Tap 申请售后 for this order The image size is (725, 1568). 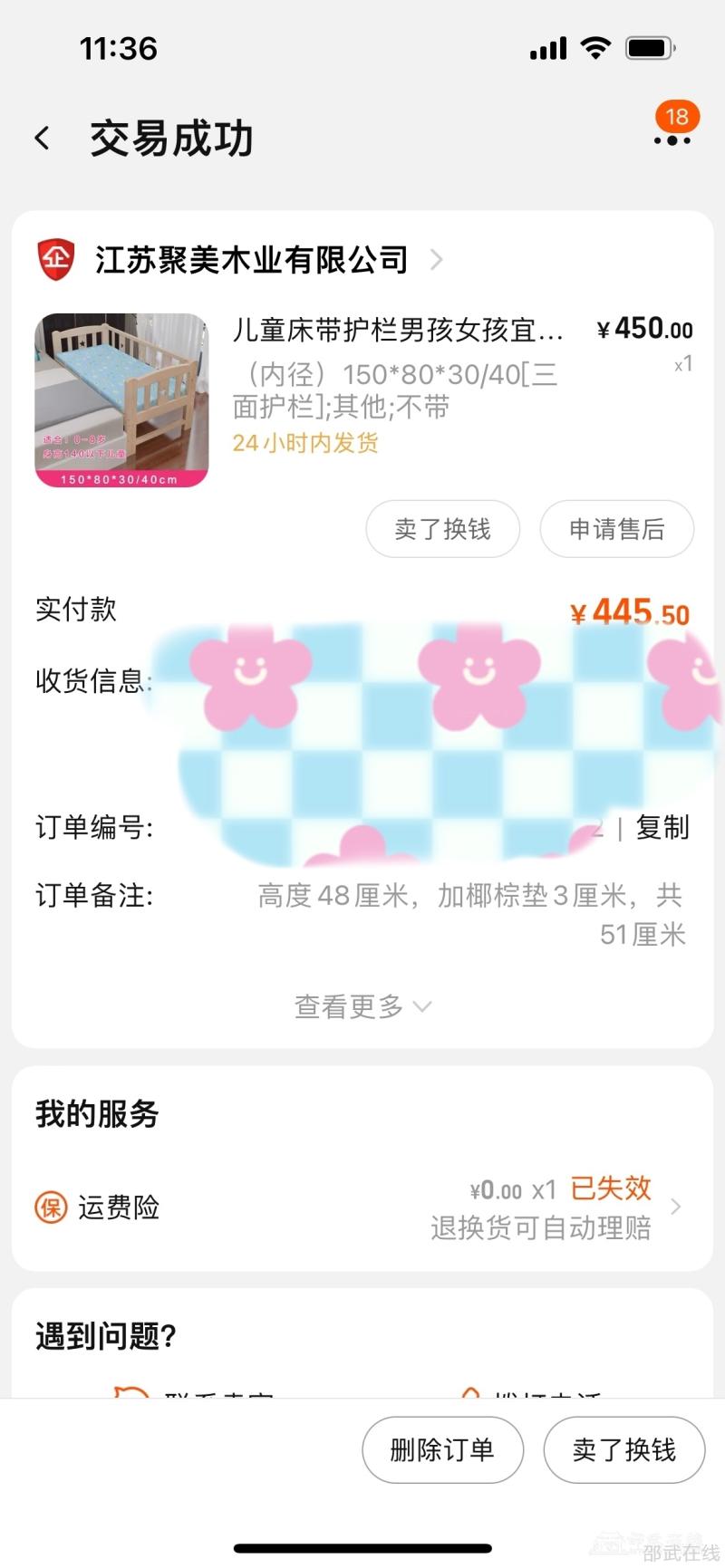(616, 530)
